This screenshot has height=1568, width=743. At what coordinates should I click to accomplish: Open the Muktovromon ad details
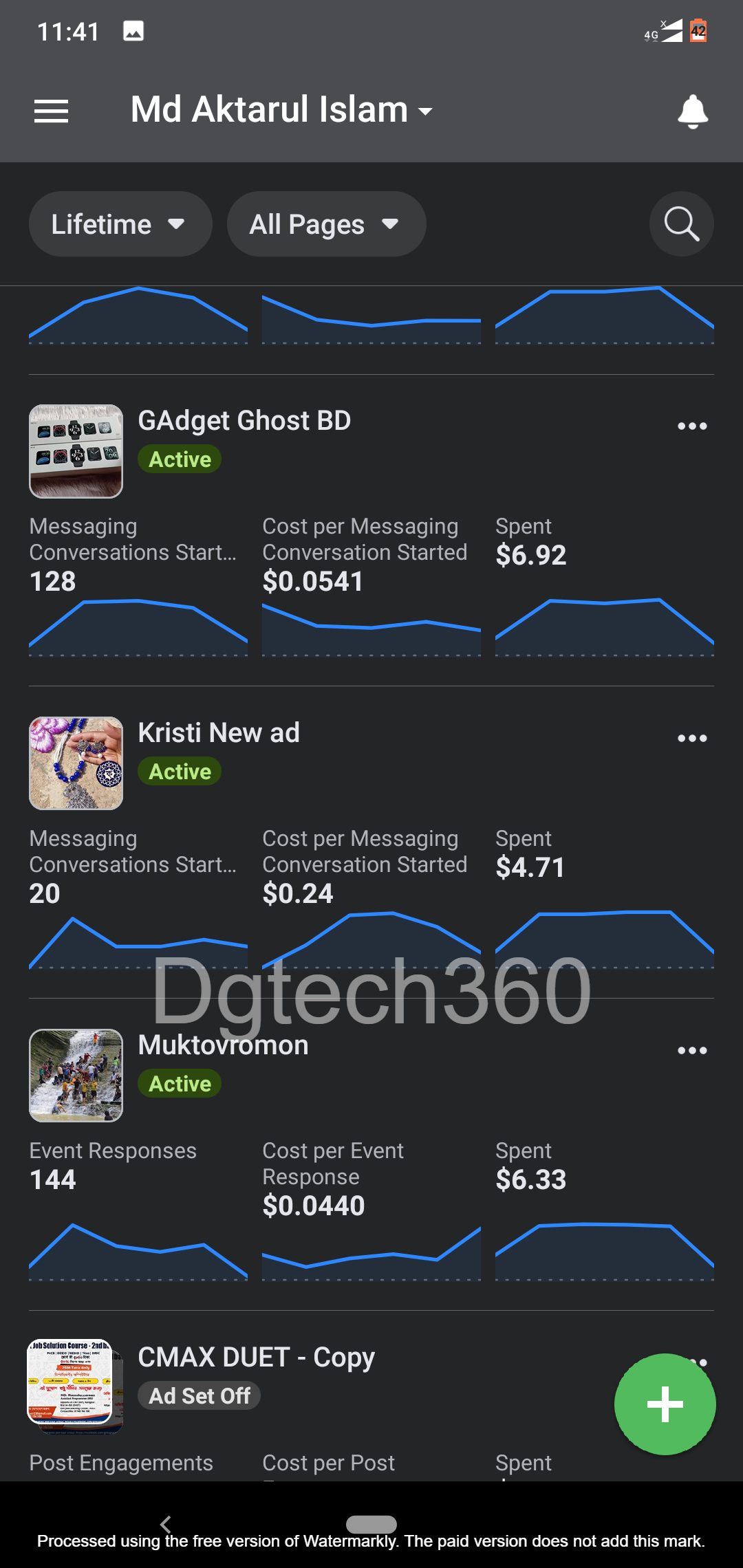tap(223, 1045)
